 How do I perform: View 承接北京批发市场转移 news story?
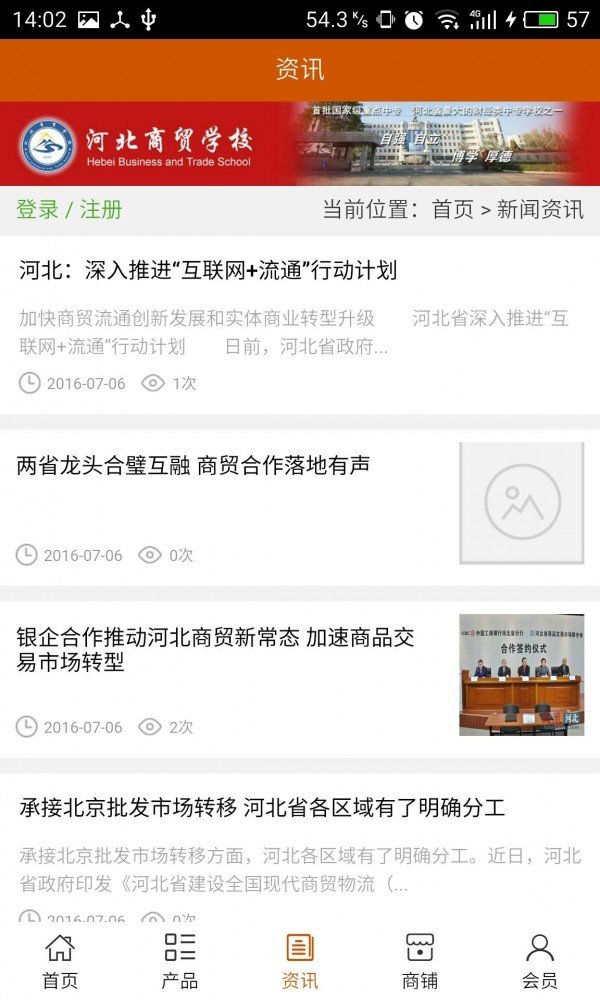(262, 808)
